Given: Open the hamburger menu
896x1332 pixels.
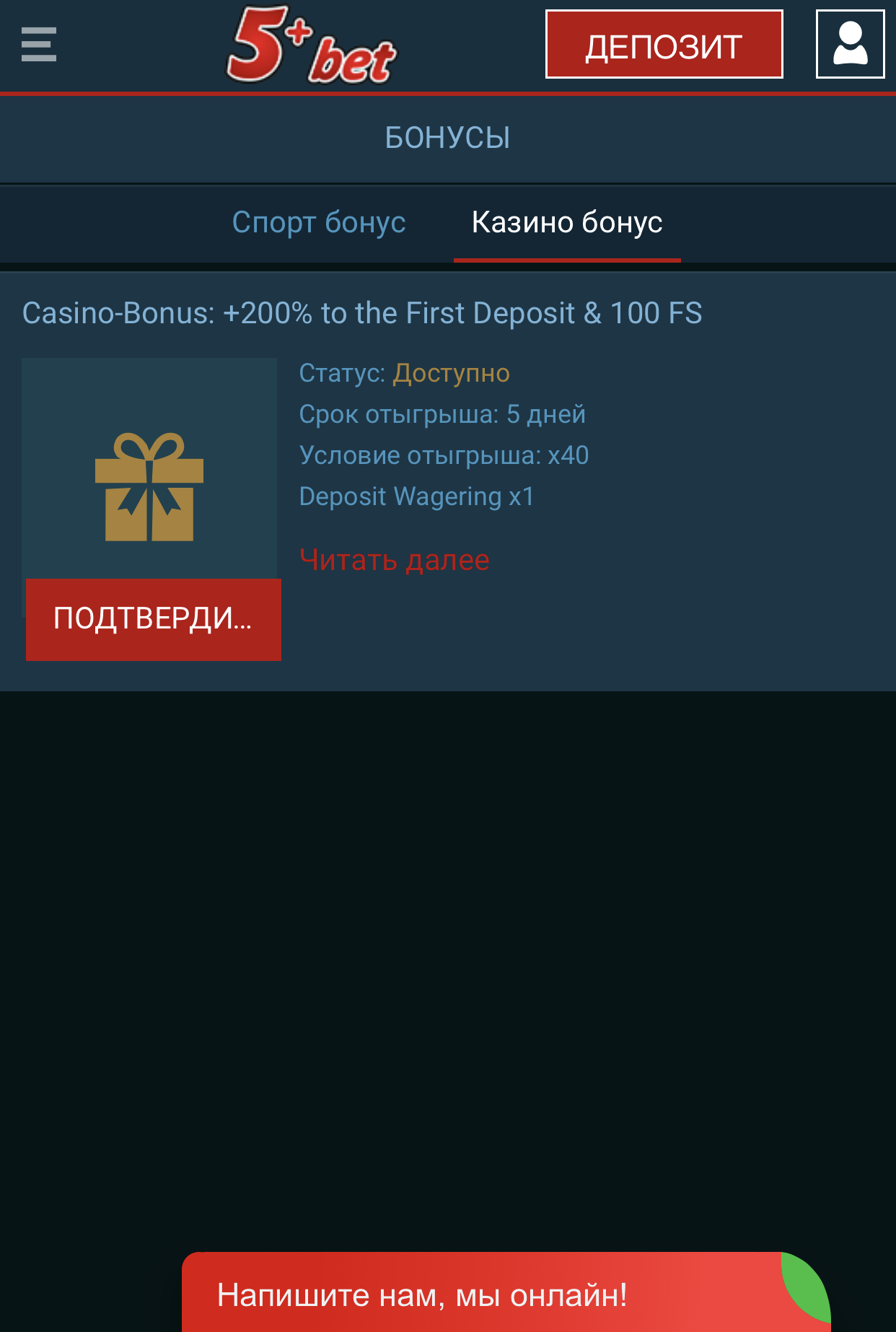Looking at the screenshot, I should tap(39, 45).
